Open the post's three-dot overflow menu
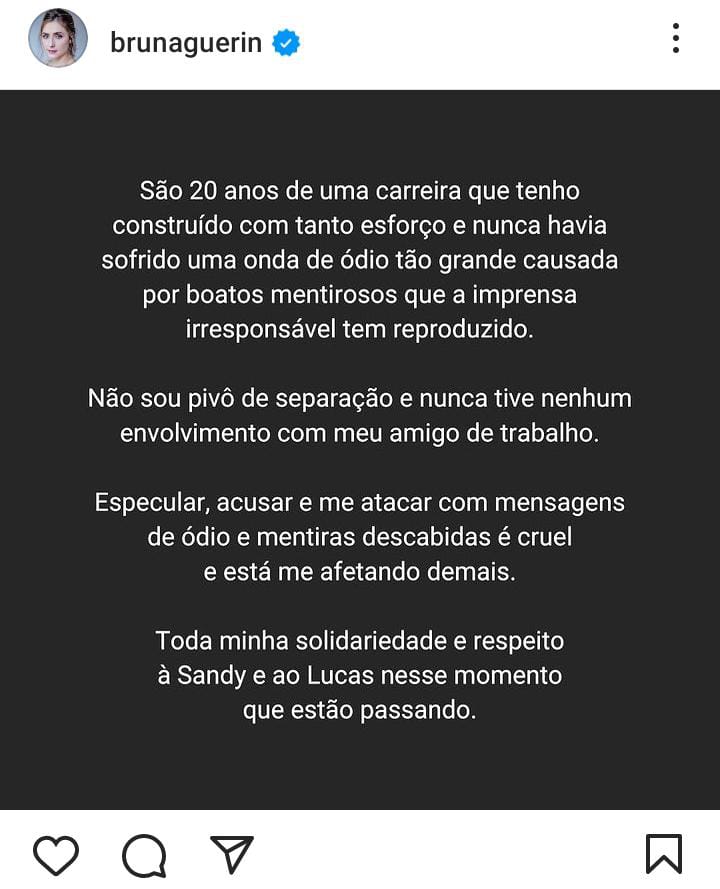 676,39
